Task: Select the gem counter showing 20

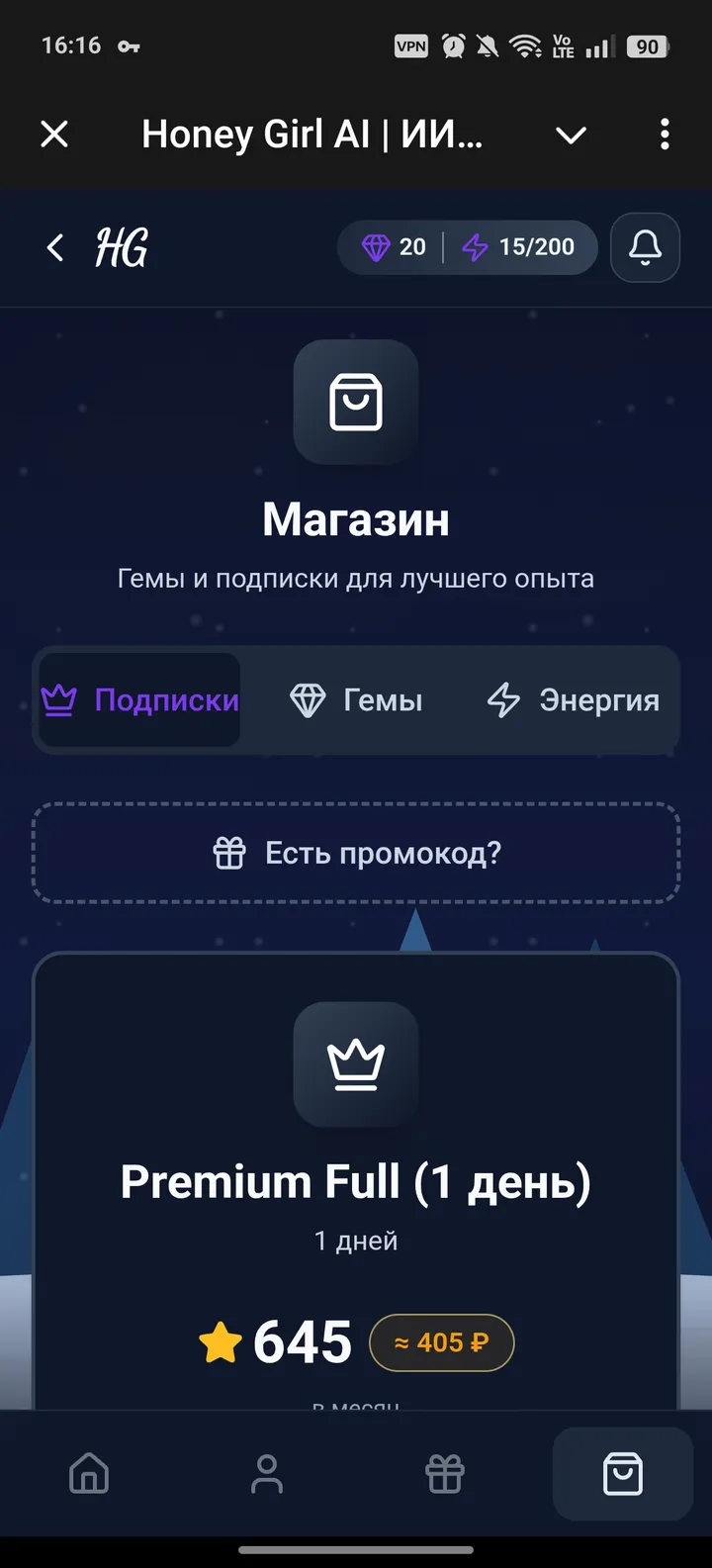Action: 395,247
